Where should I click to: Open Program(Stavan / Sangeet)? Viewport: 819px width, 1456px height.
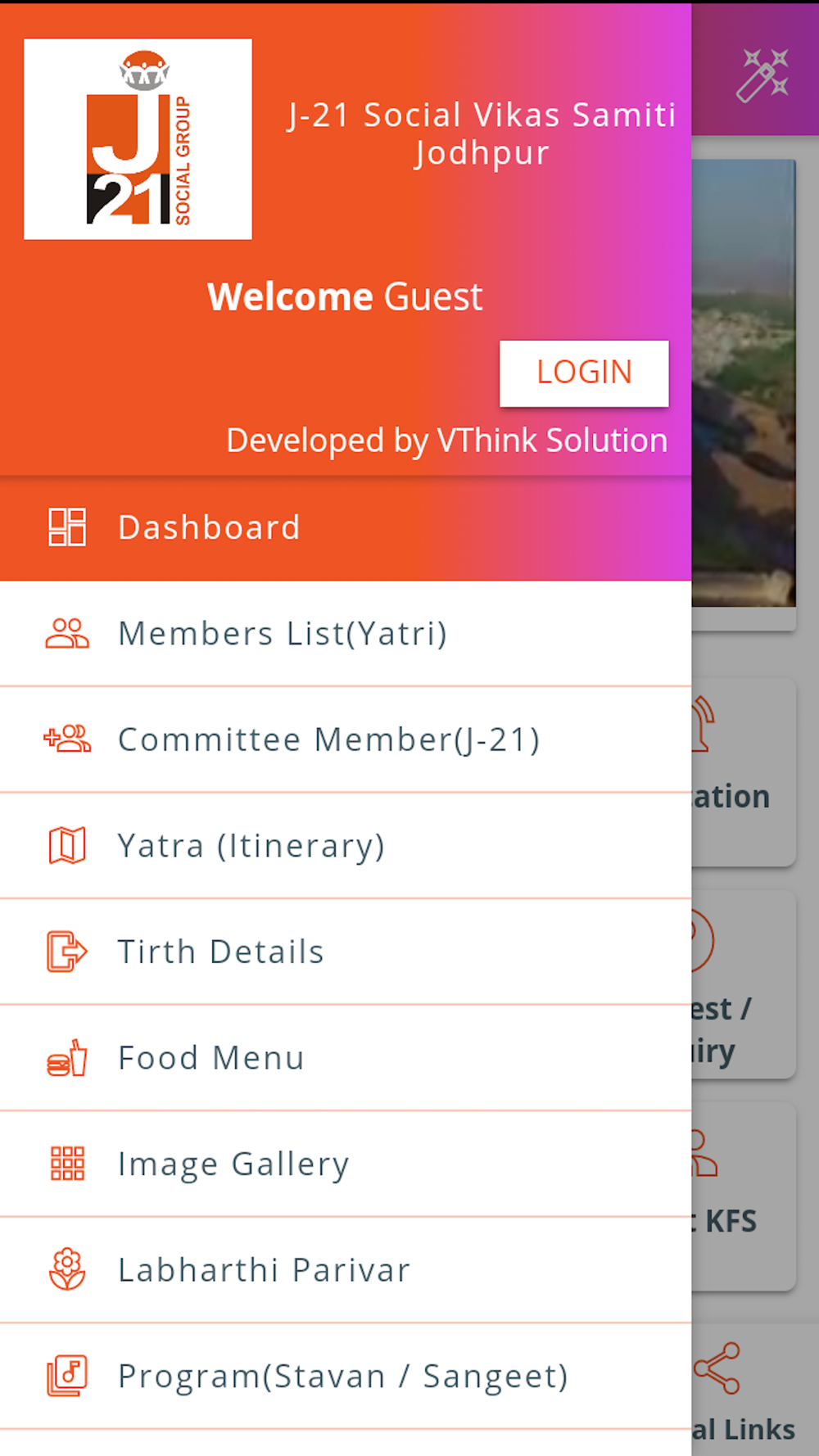(x=346, y=1377)
